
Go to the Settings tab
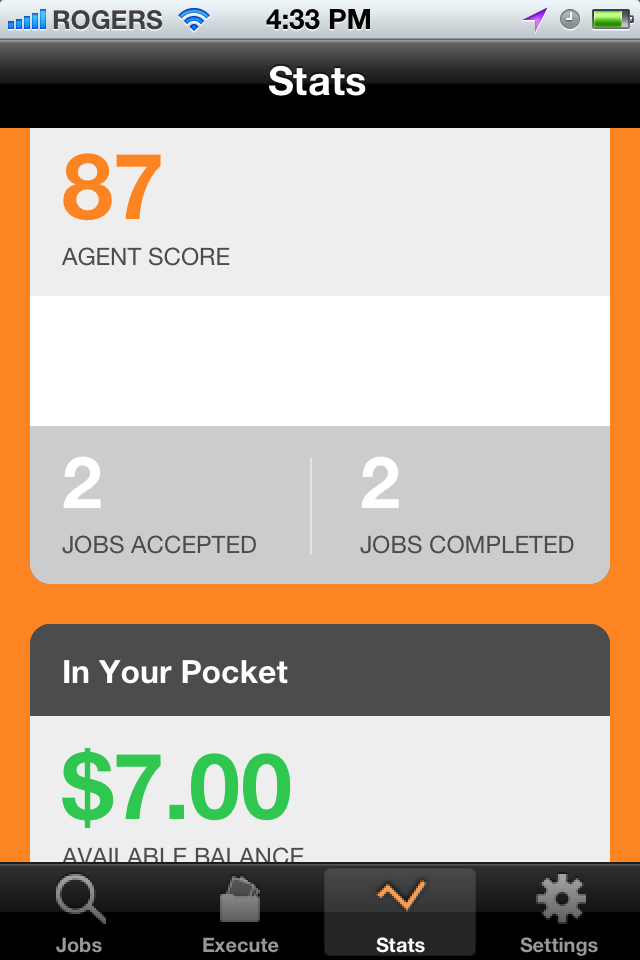pyautogui.click(x=559, y=912)
